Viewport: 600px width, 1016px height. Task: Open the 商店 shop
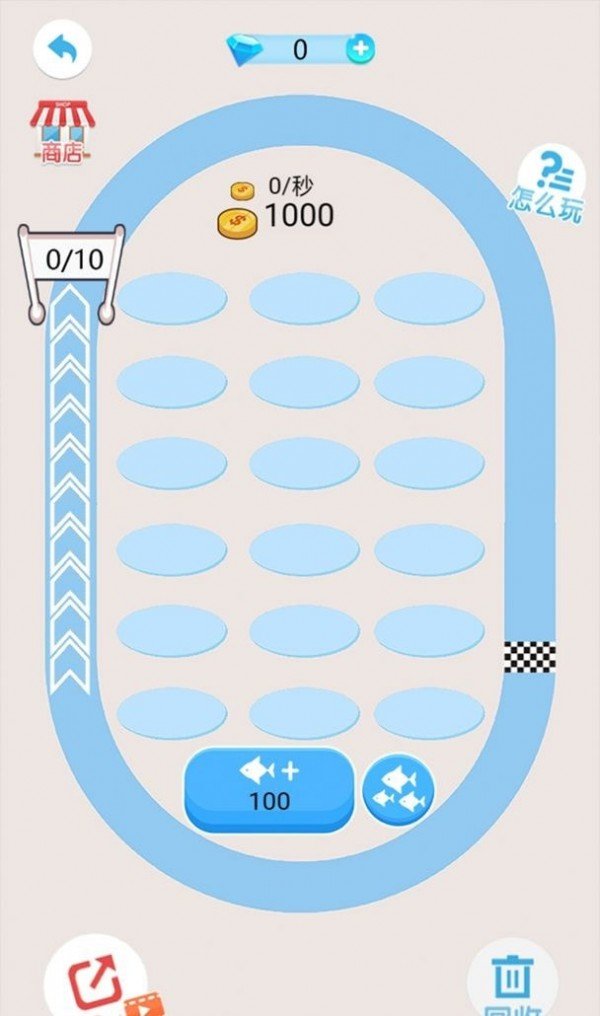(x=62, y=132)
